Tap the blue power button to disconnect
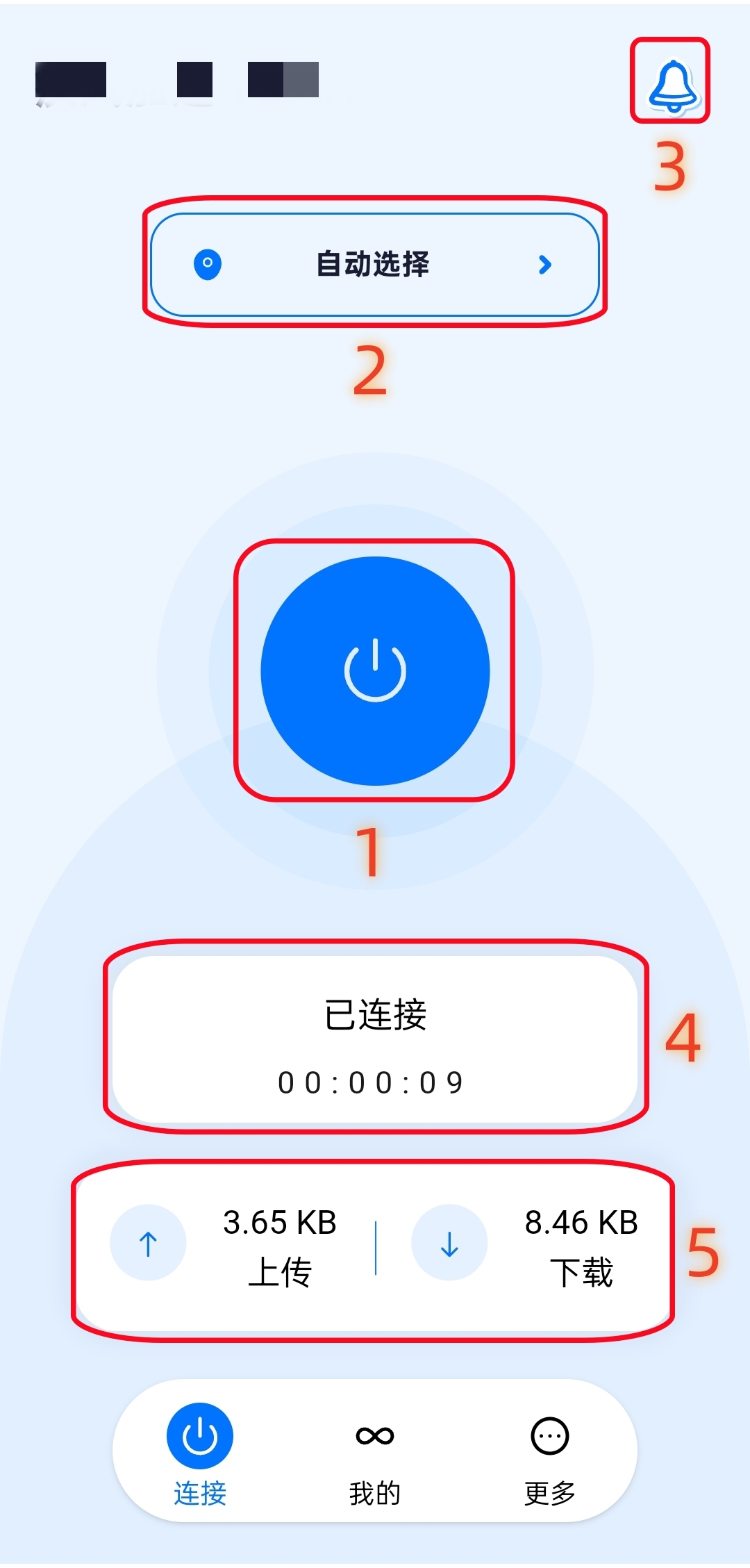750x1568 pixels. 375,670
